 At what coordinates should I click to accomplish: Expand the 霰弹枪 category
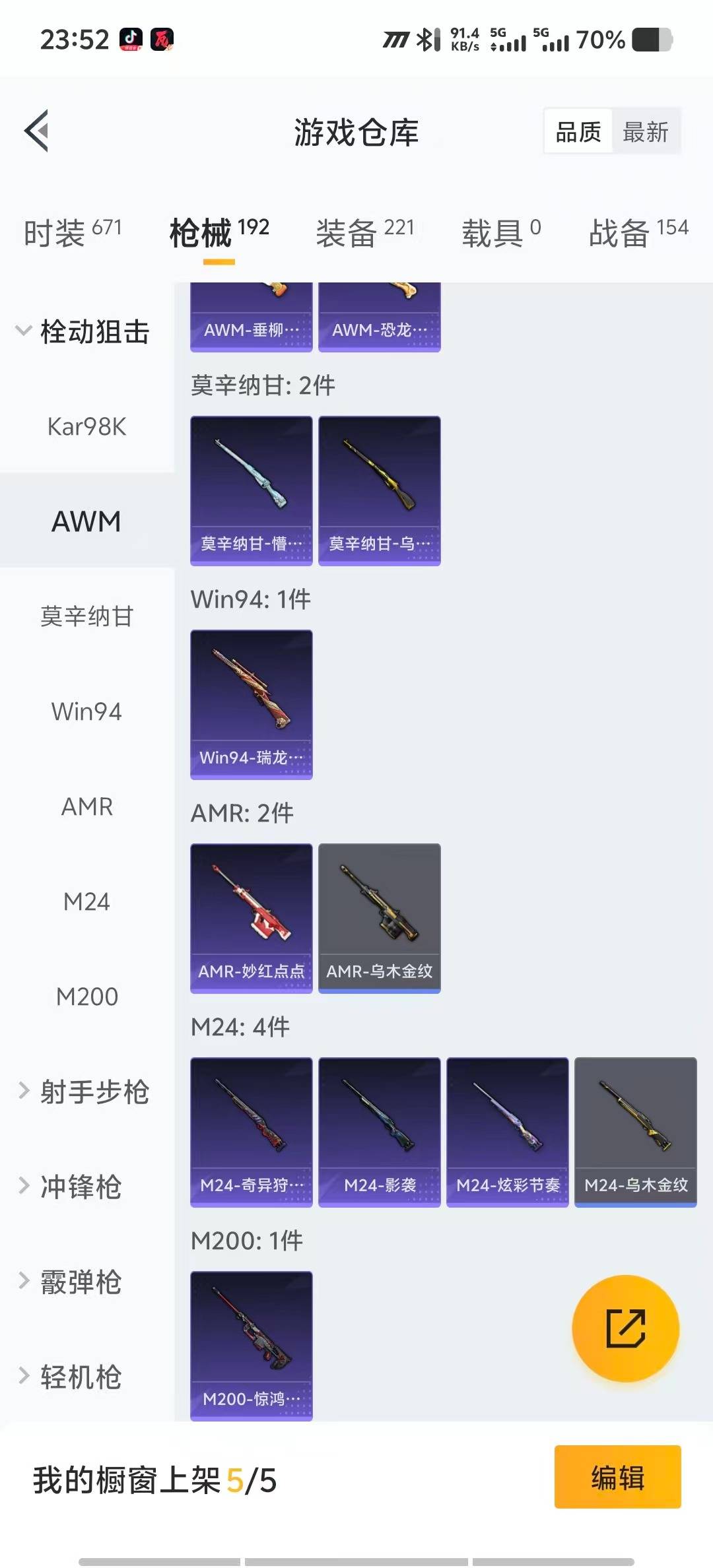(79, 1282)
